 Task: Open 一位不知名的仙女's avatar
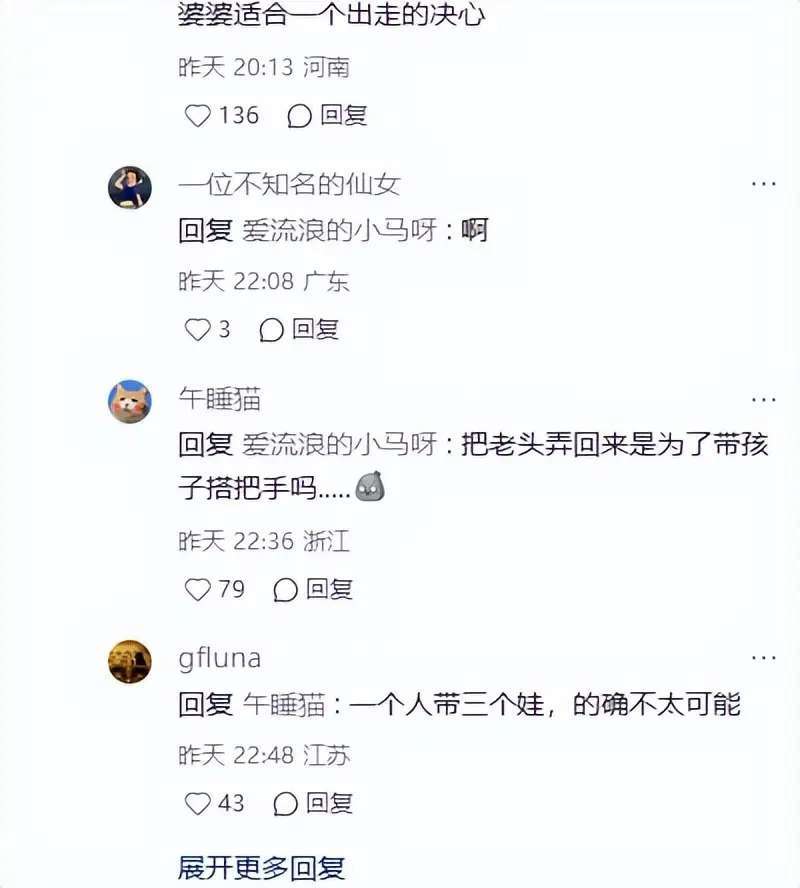tap(130, 188)
